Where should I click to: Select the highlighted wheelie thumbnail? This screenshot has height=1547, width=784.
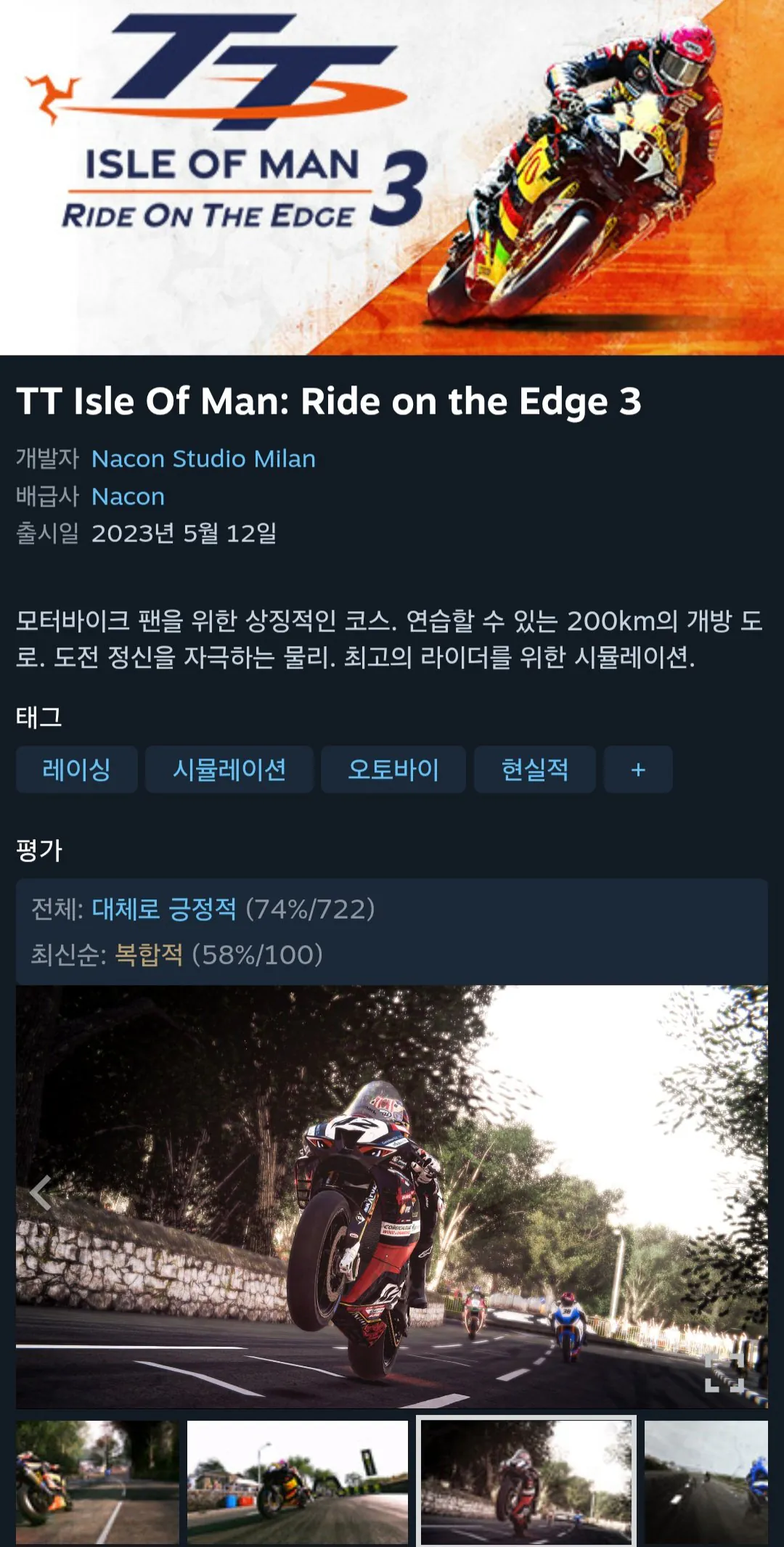point(526,1481)
